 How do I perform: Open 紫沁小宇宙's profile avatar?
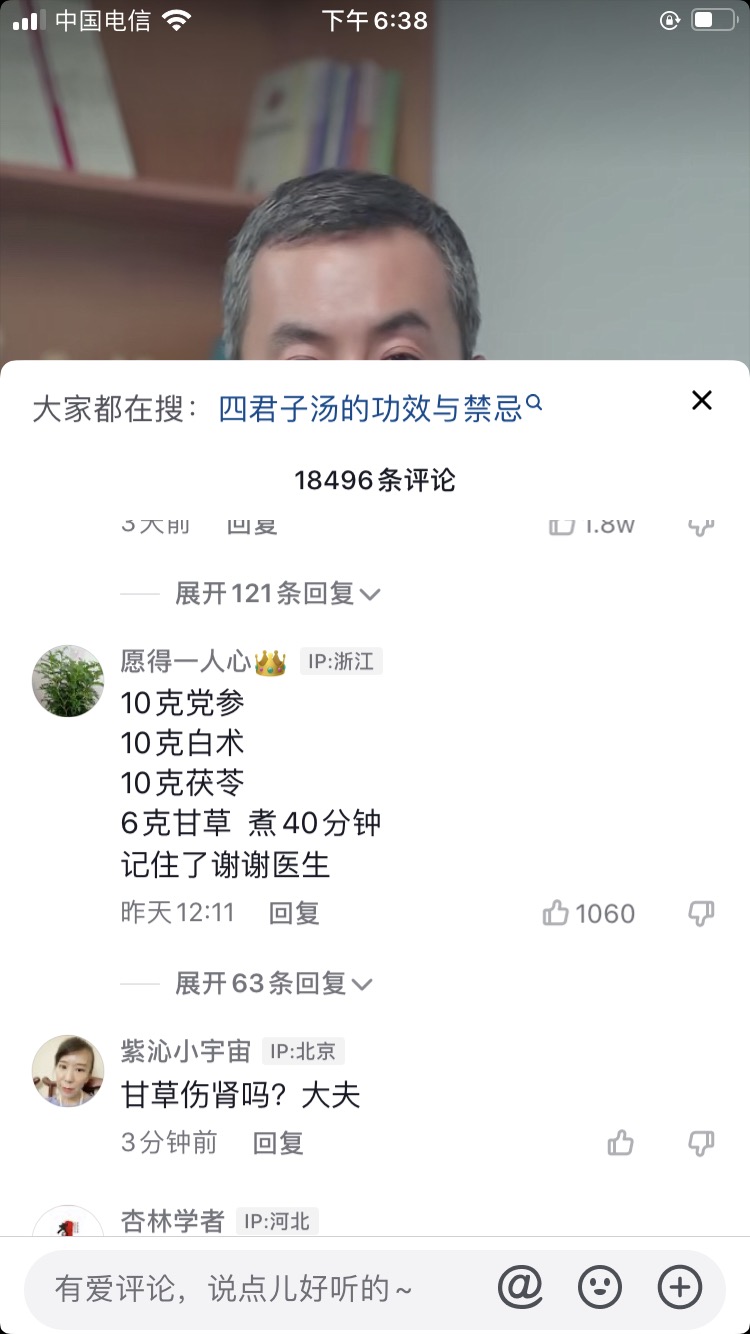pyautogui.click(x=68, y=1071)
